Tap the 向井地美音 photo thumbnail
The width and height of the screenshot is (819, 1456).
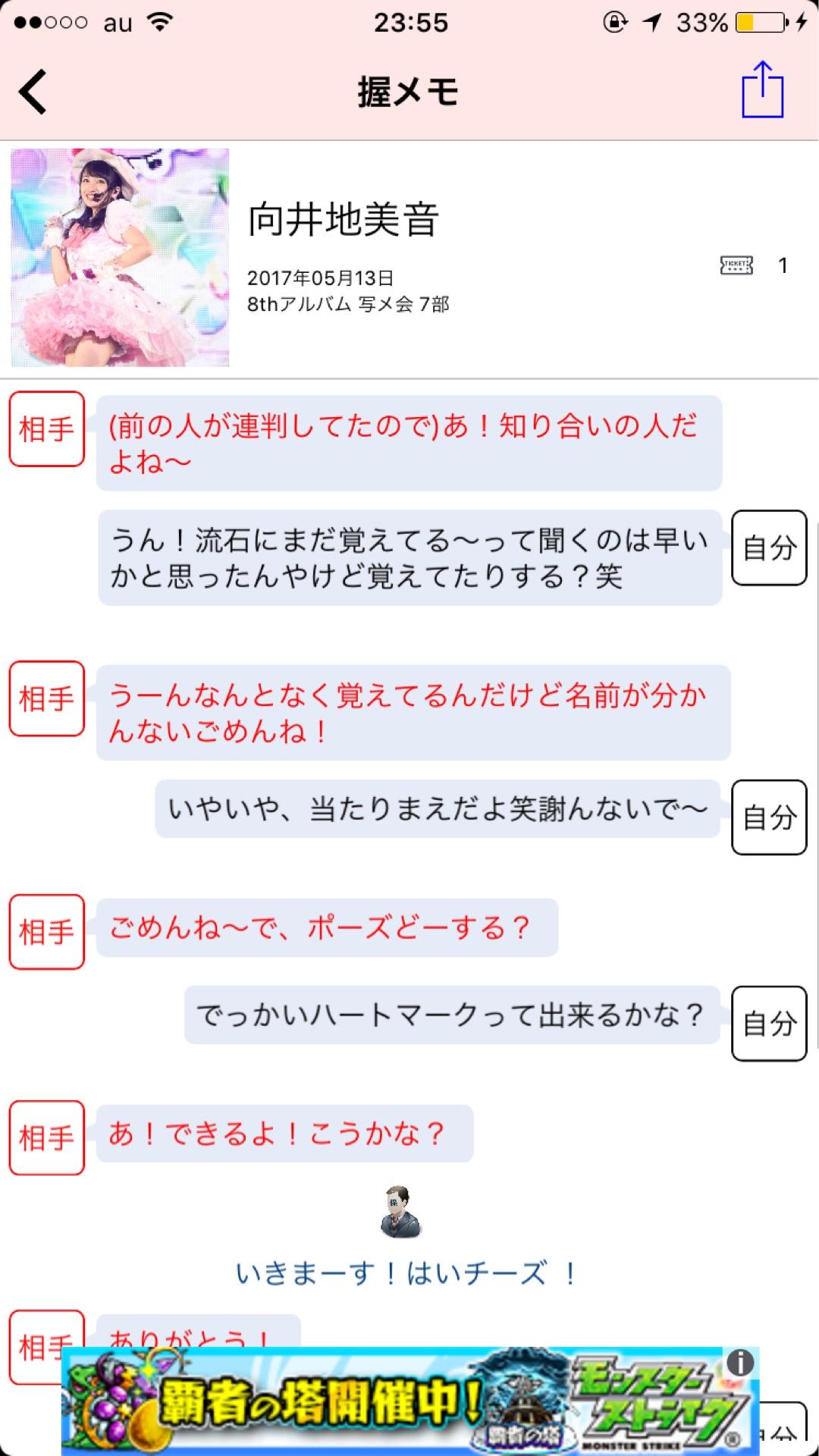click(x=118, y=258)
